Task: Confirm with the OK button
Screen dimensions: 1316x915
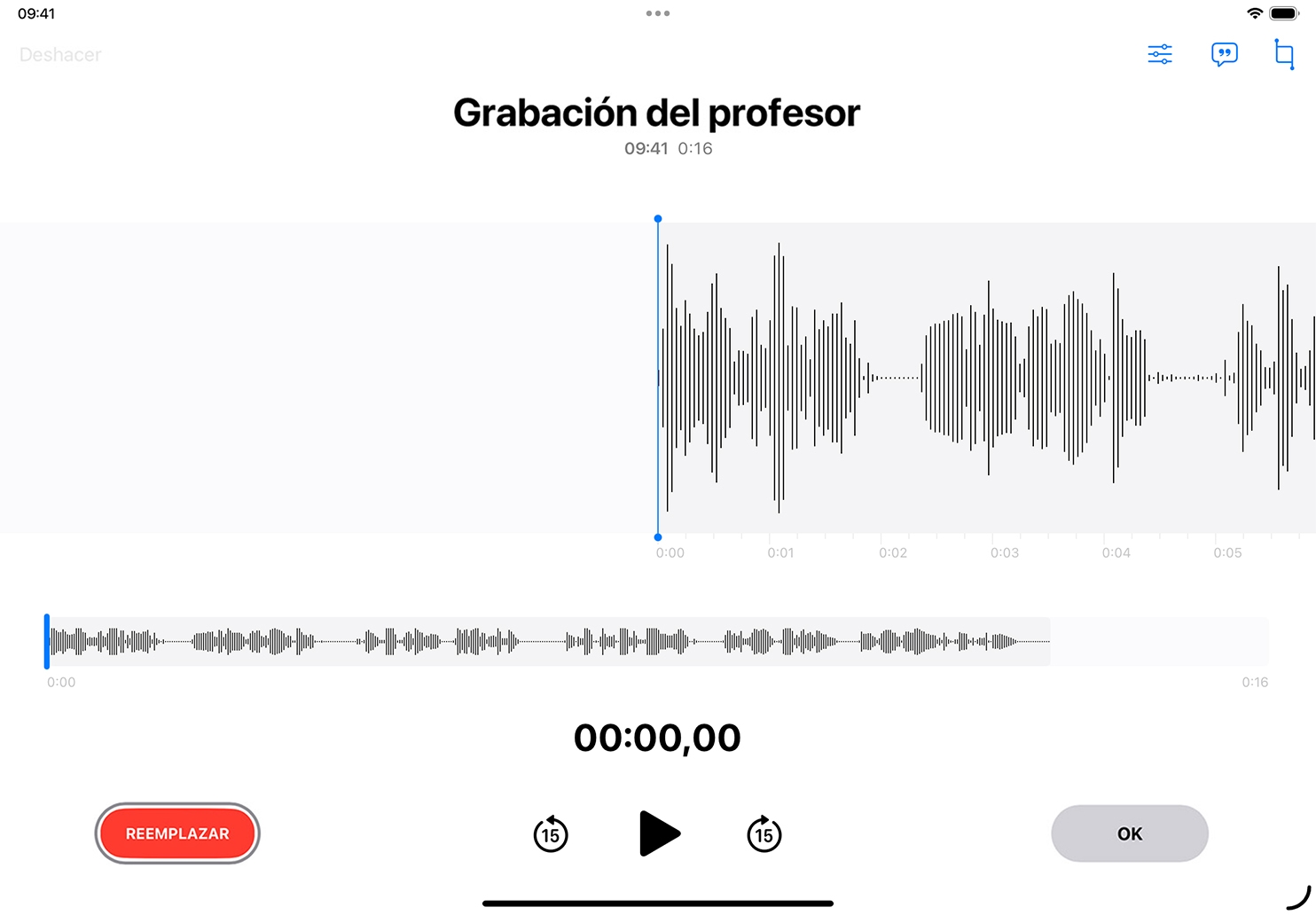Action: point(1129,833)
